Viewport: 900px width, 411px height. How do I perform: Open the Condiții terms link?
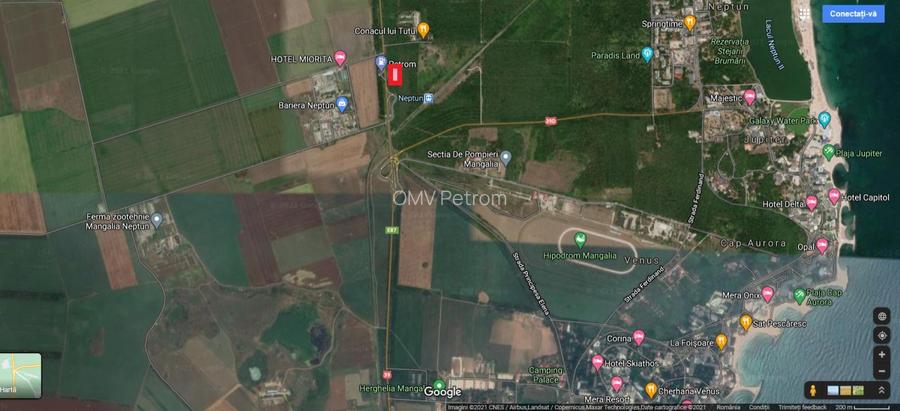tap(760, 407)
